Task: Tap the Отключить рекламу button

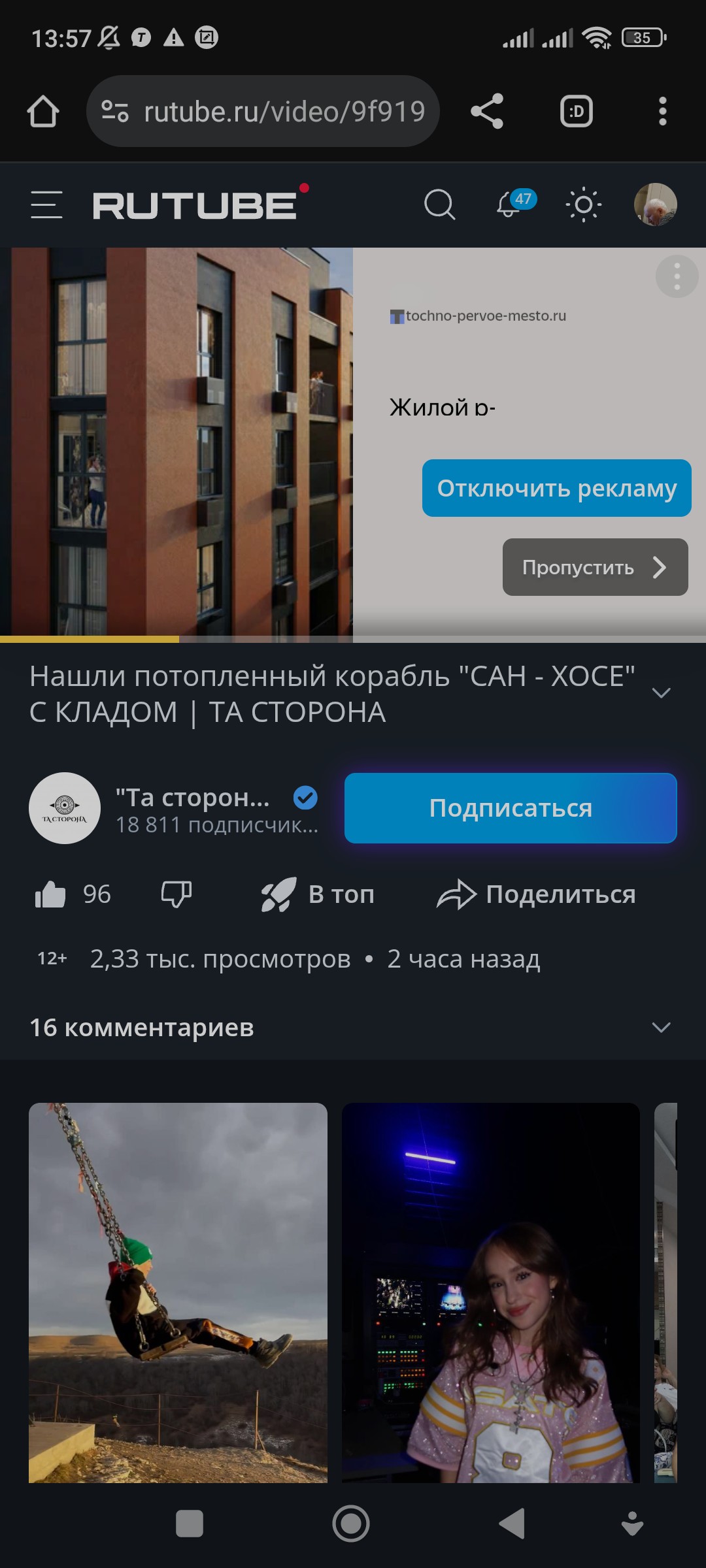Action: point(556,488)
